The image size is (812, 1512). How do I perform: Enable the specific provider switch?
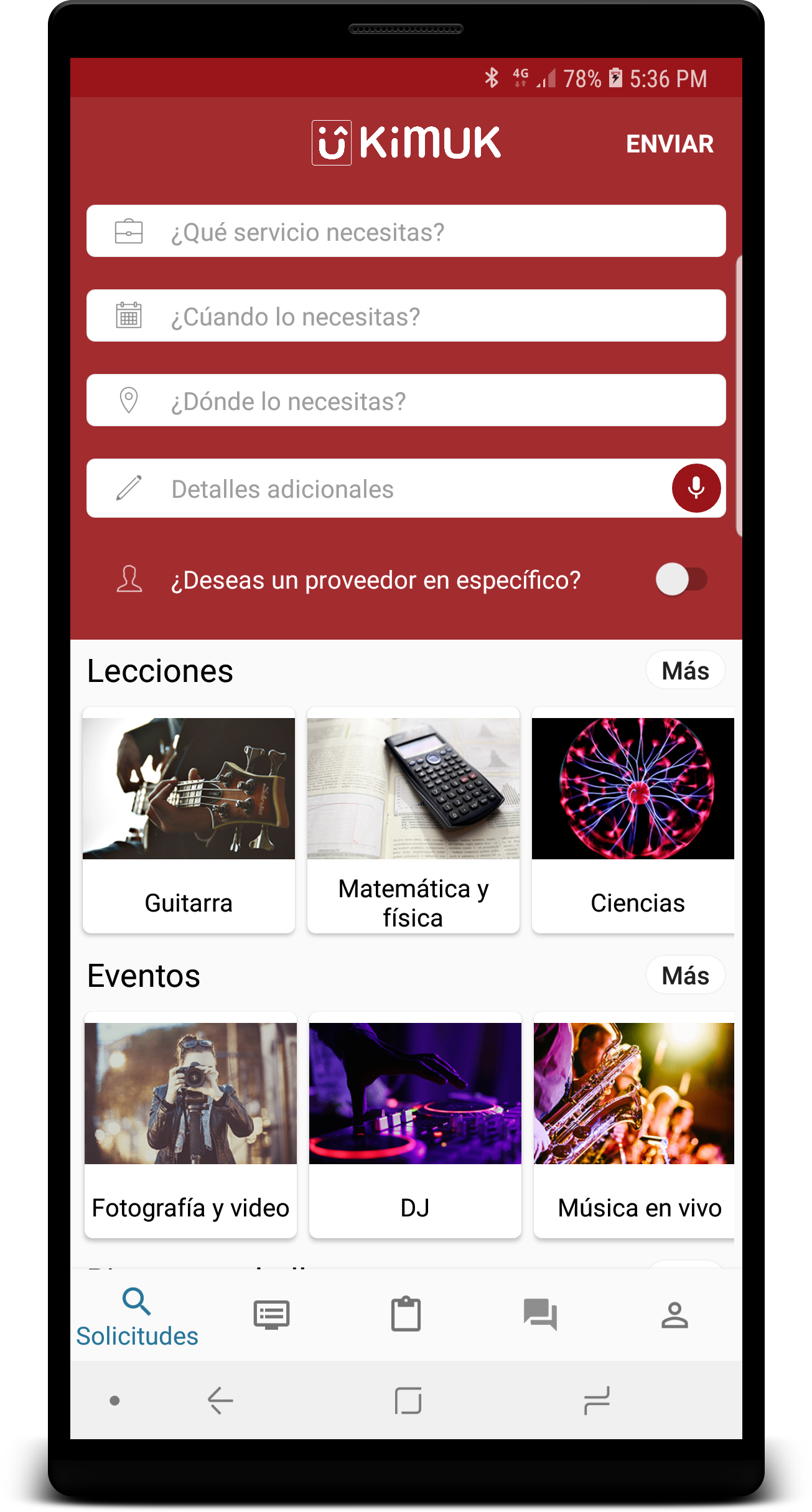(x=681, y=580)
